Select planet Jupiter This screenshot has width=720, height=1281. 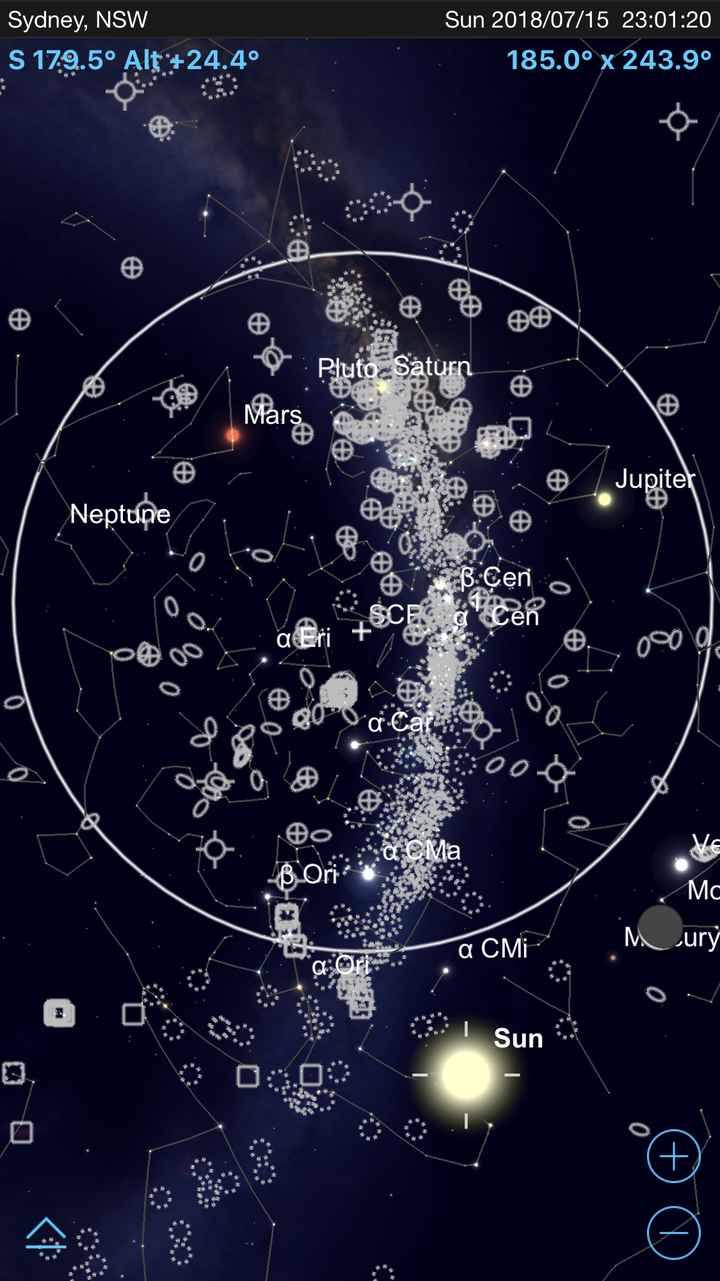coord(605,497)
